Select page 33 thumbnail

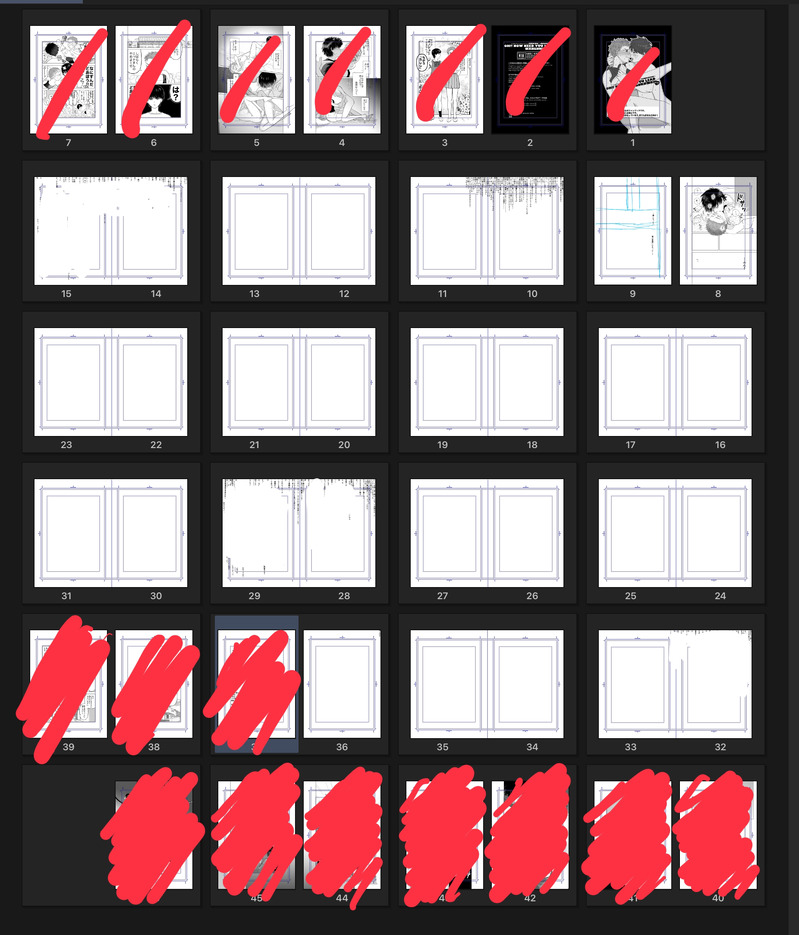pos(636,684)
